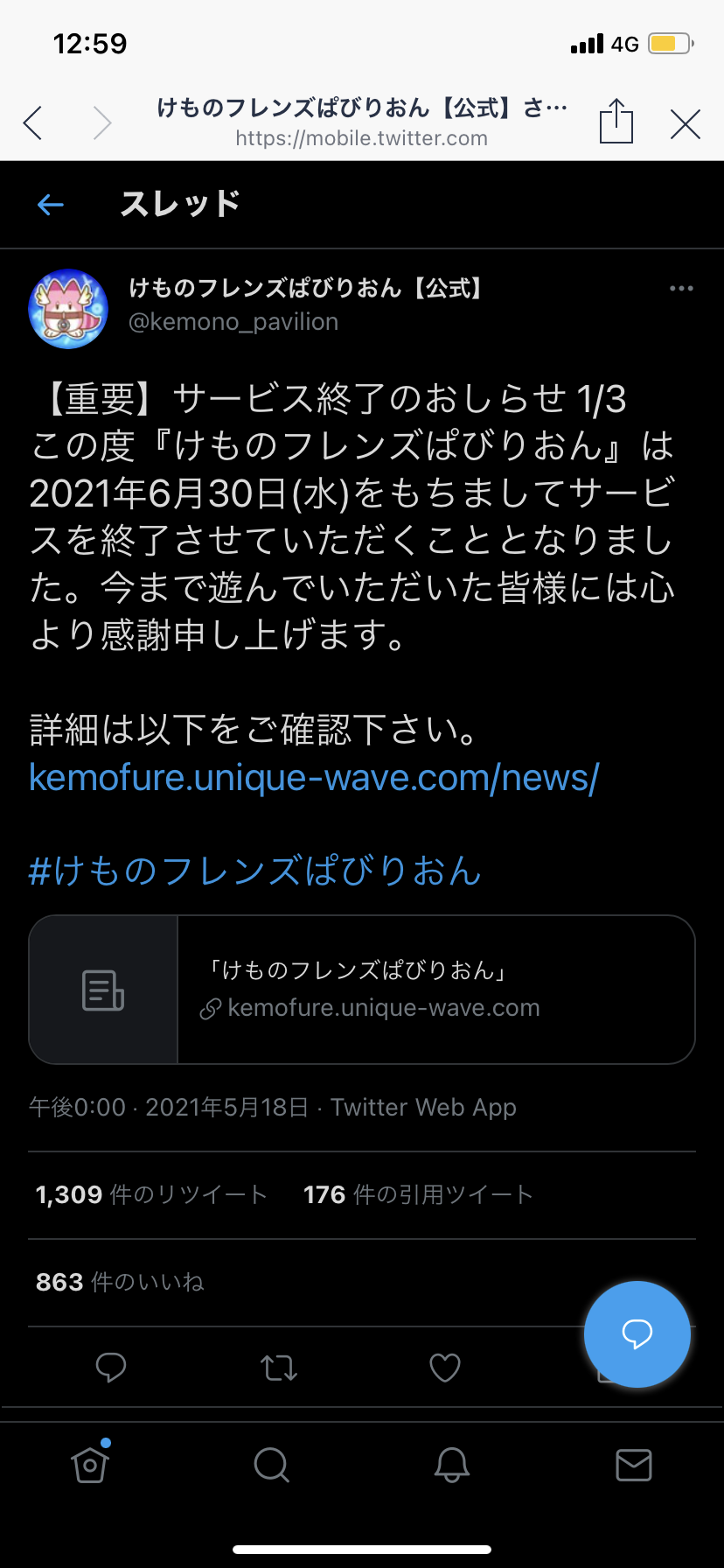Screen dimensions: 724x1568
Task: Open the direct messages tab
Action: click(633, 1465)
